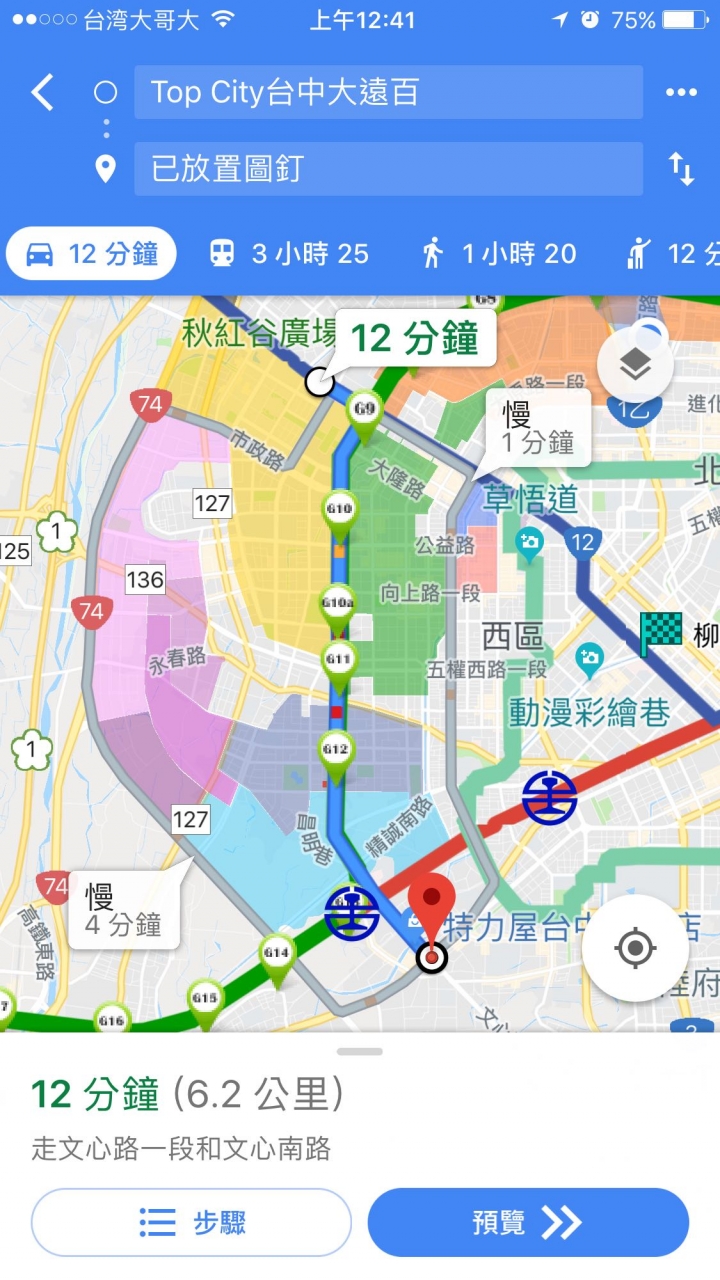Edit destination 已放置圖釘 field

click(388, 169)
